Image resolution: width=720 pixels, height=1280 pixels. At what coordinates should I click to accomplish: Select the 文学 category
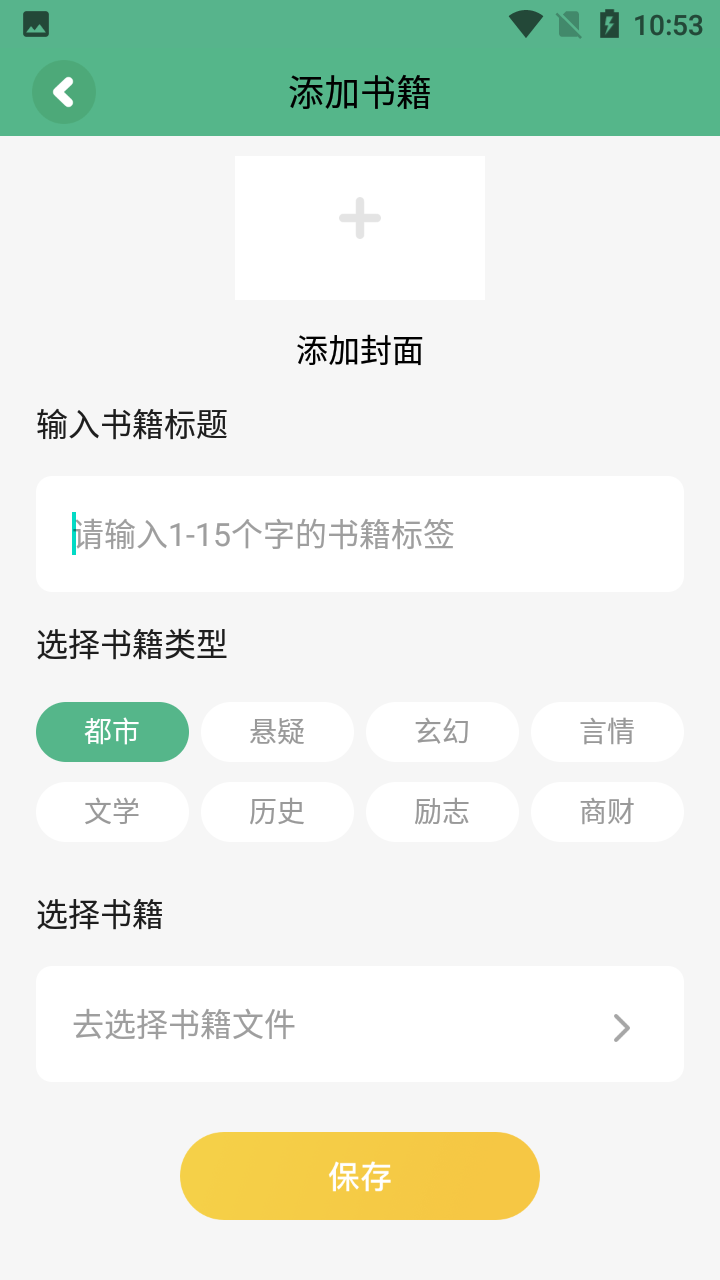click(x=112, y=811)
